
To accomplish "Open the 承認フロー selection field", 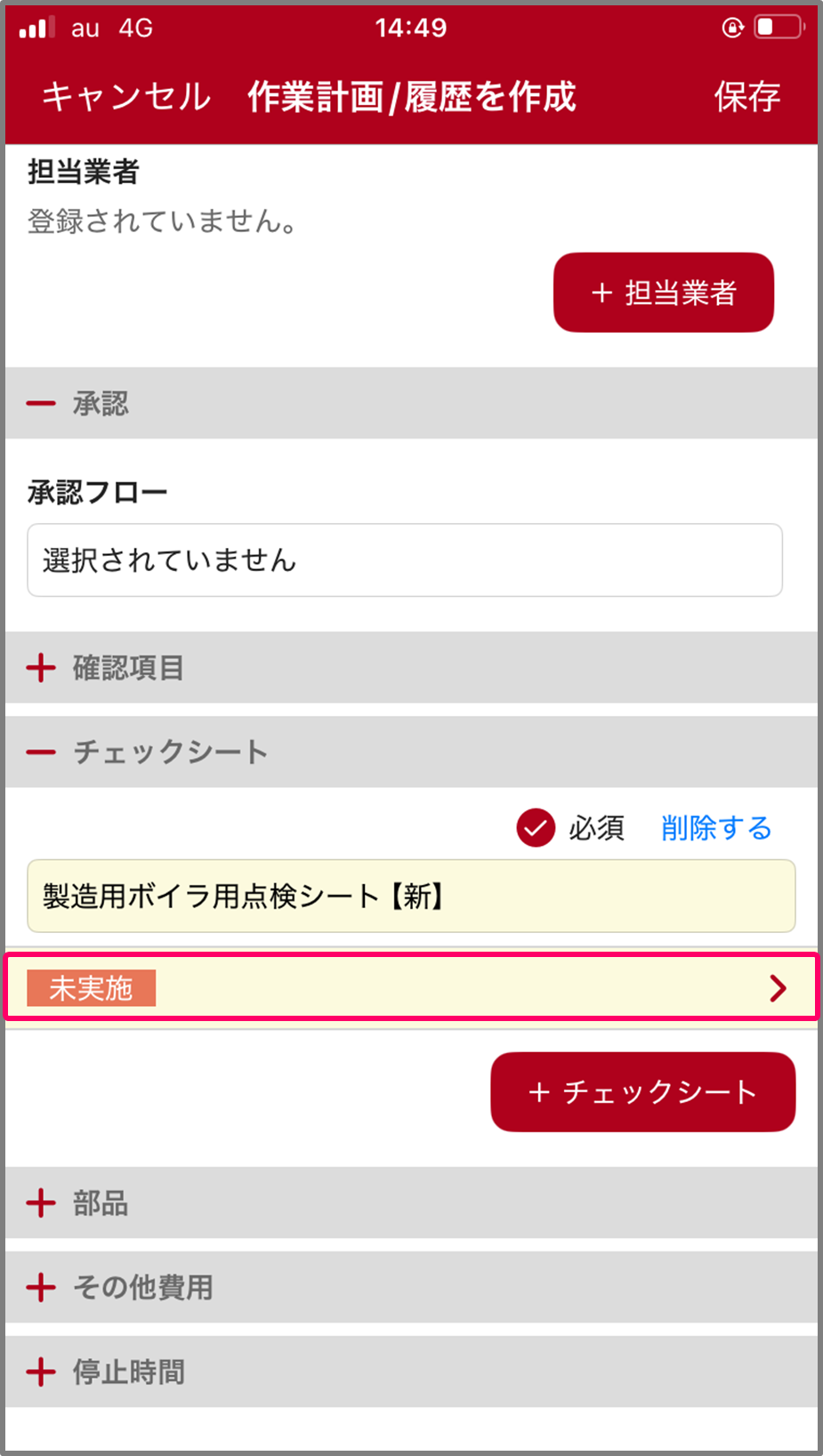I will (x=405, y=560).
